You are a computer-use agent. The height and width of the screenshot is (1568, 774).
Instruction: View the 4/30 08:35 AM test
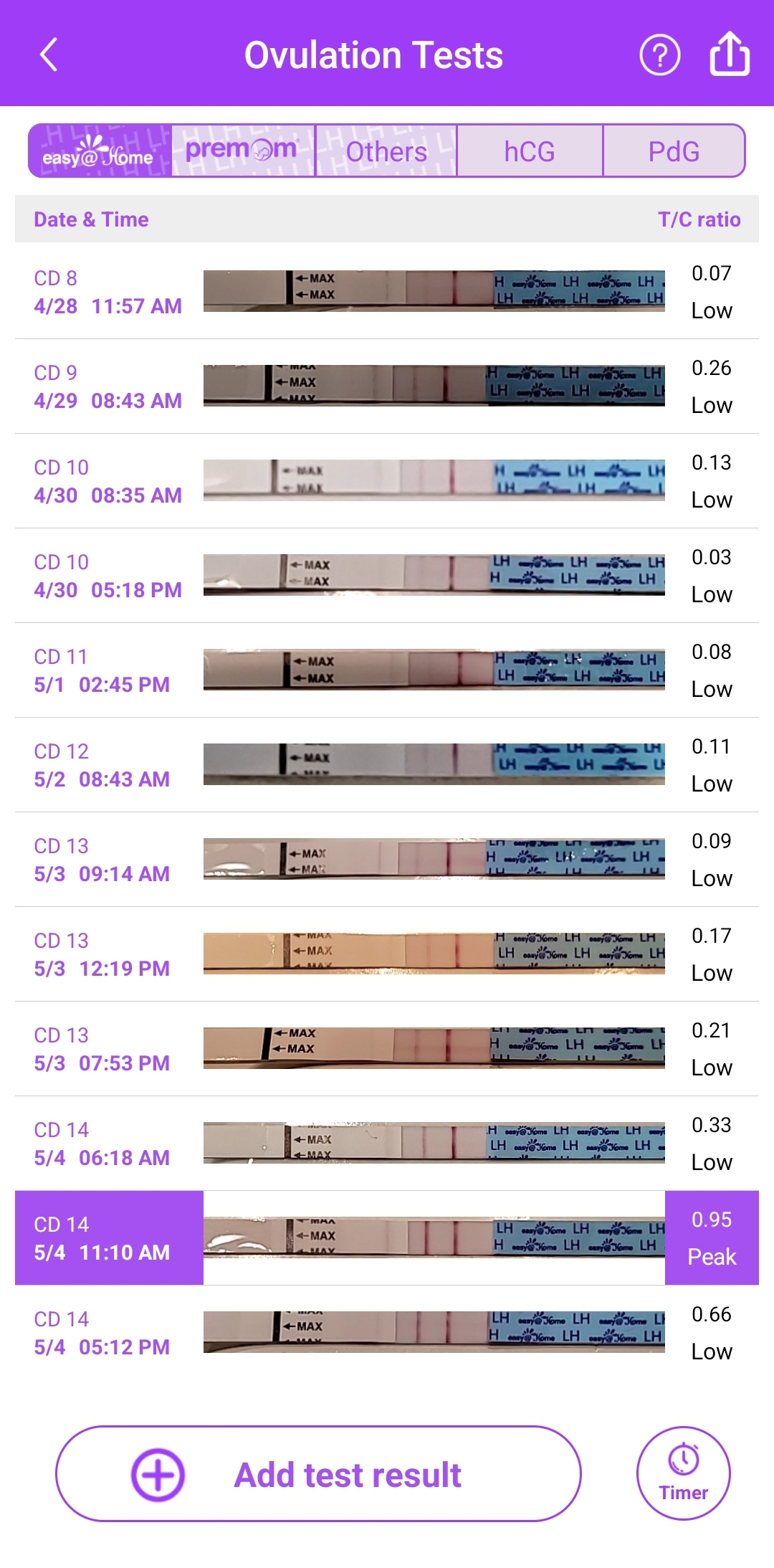387,481
